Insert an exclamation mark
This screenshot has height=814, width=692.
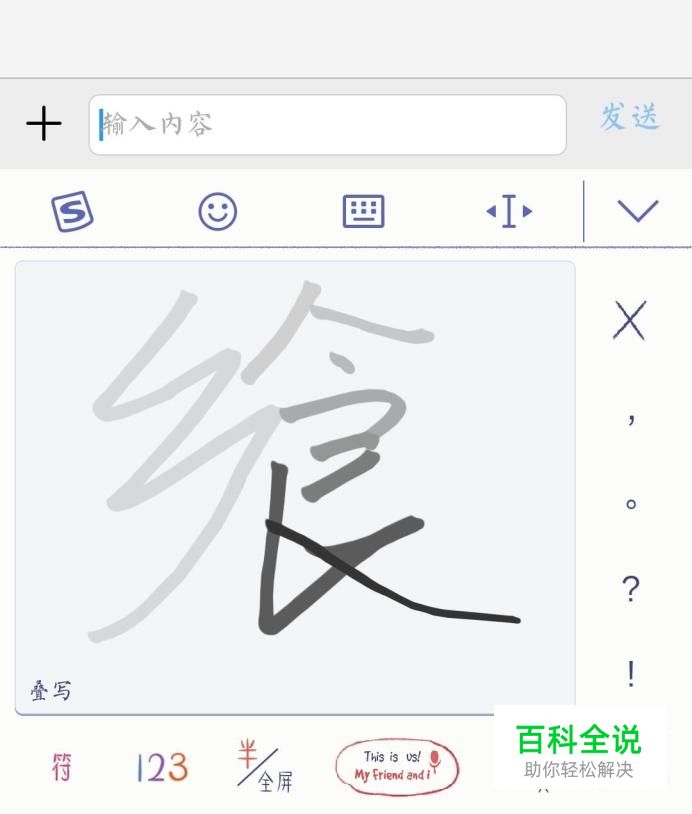(631, 675)
